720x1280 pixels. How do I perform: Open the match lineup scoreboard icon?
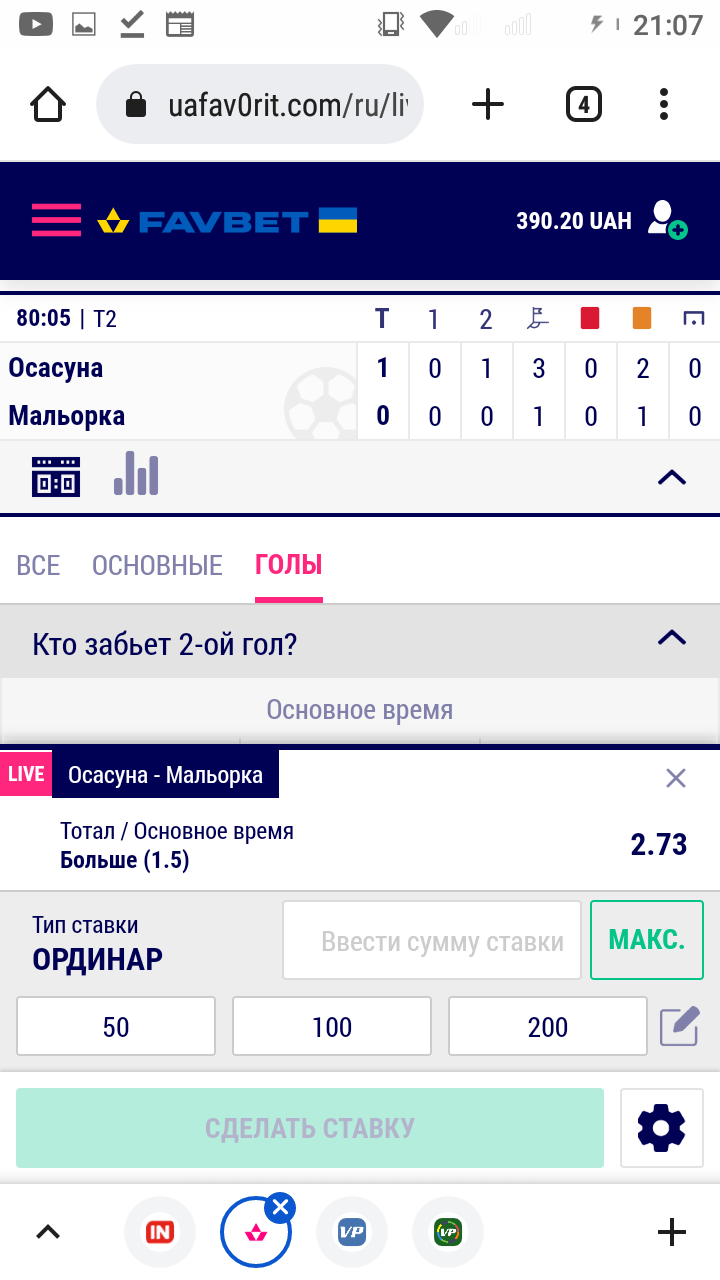pyautogui.click(x=55, y=475)
